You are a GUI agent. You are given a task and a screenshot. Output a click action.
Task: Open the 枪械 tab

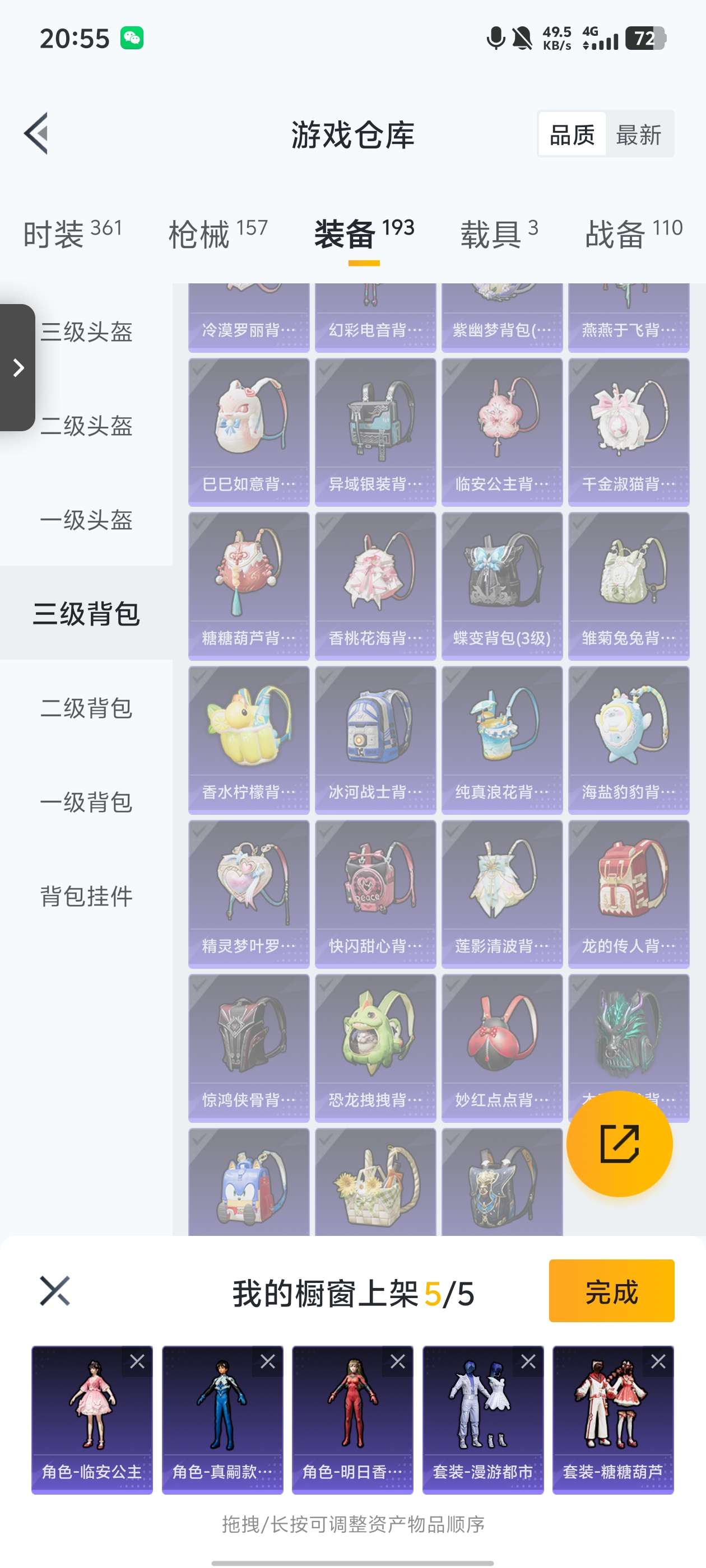point(217,234)
